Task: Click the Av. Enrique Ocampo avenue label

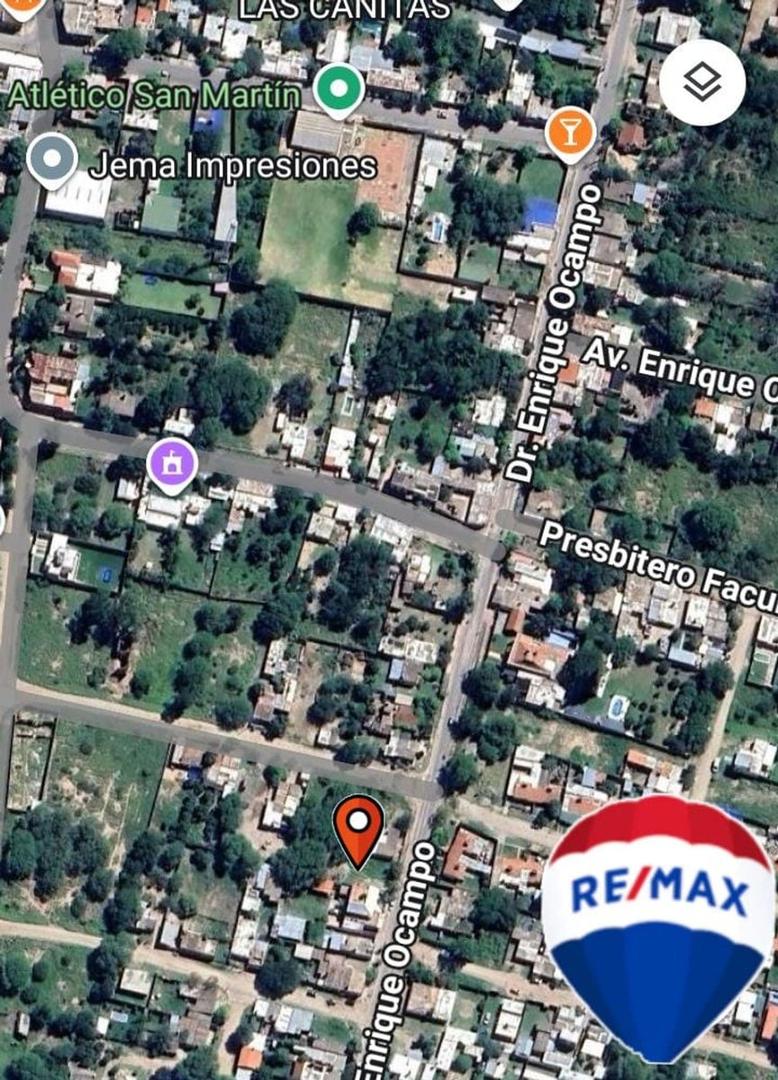Action: 675,370
